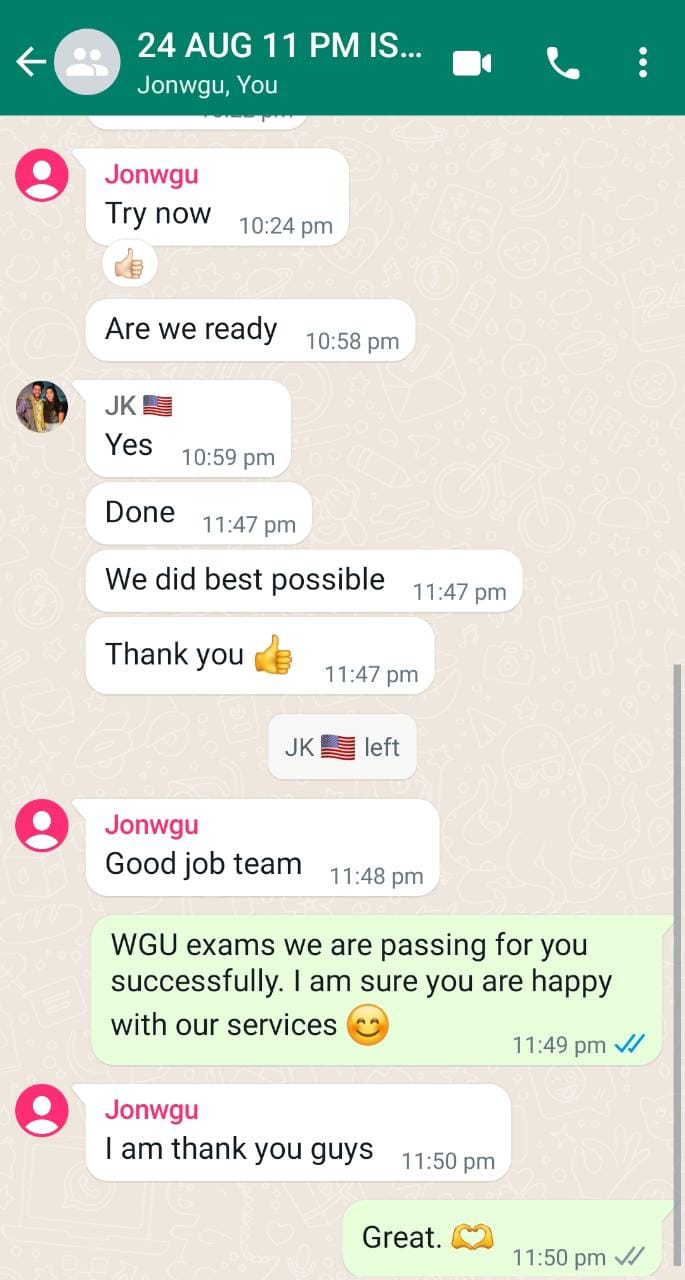Open the group profile picture
The image size is (685, 1280).
click(x=87, y=63)
